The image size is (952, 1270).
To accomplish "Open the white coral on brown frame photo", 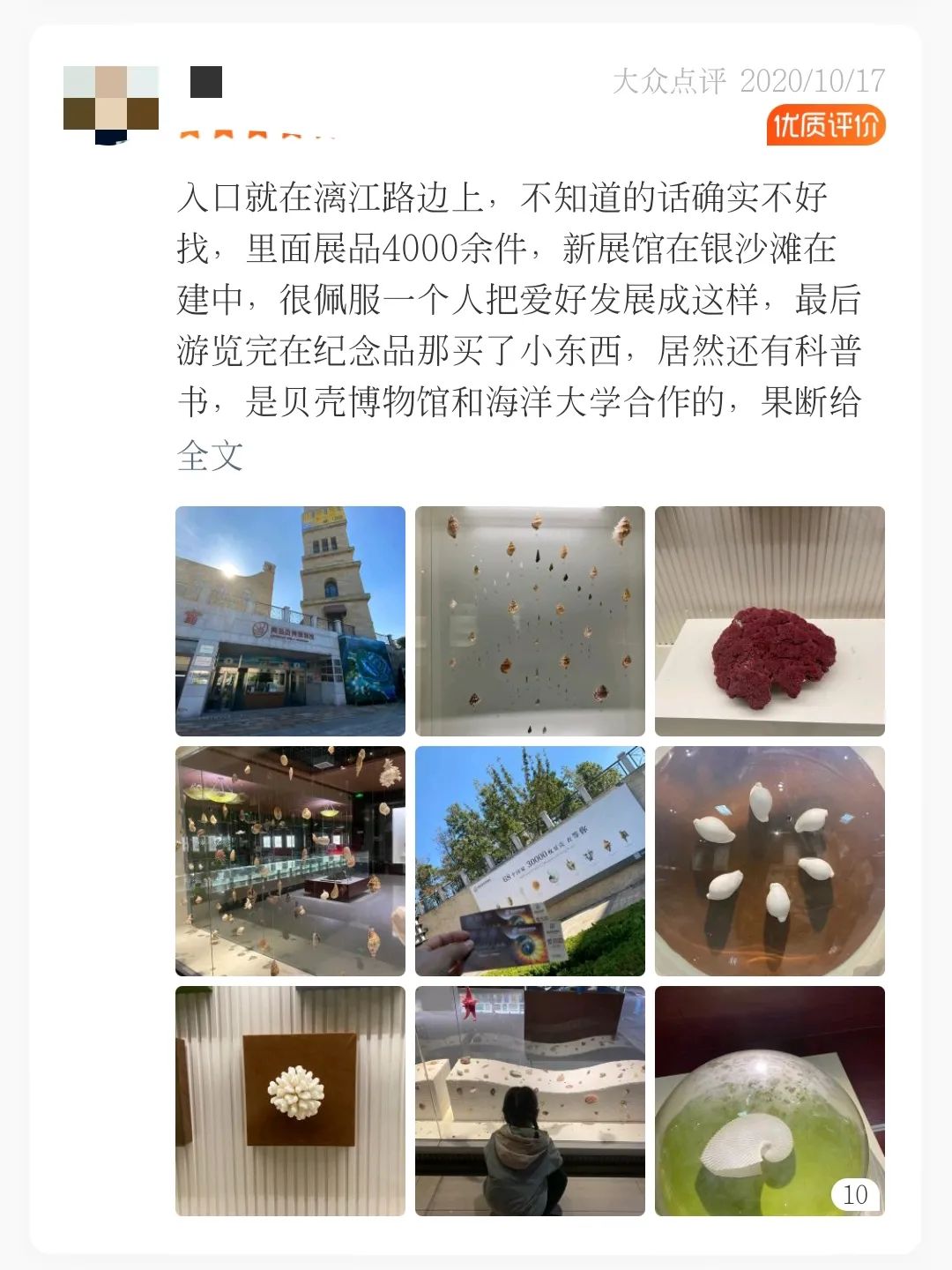I will (x=290, y=1101).
